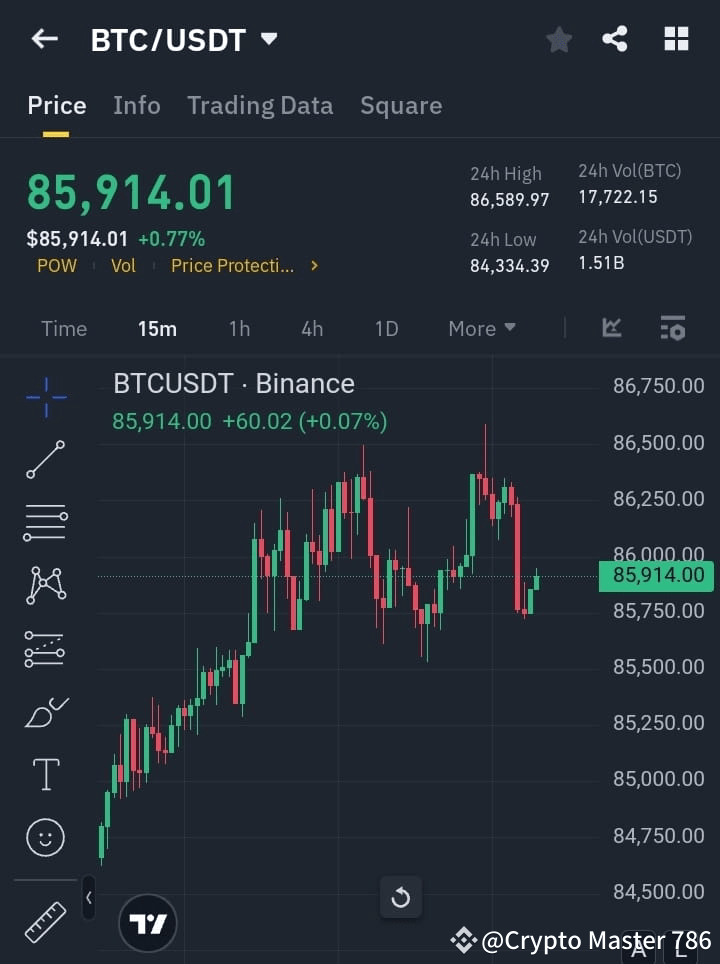The height and width of the screenshot is (964, 720).
Task: Select the crosshair cursor tool
Action: point(45,397)
